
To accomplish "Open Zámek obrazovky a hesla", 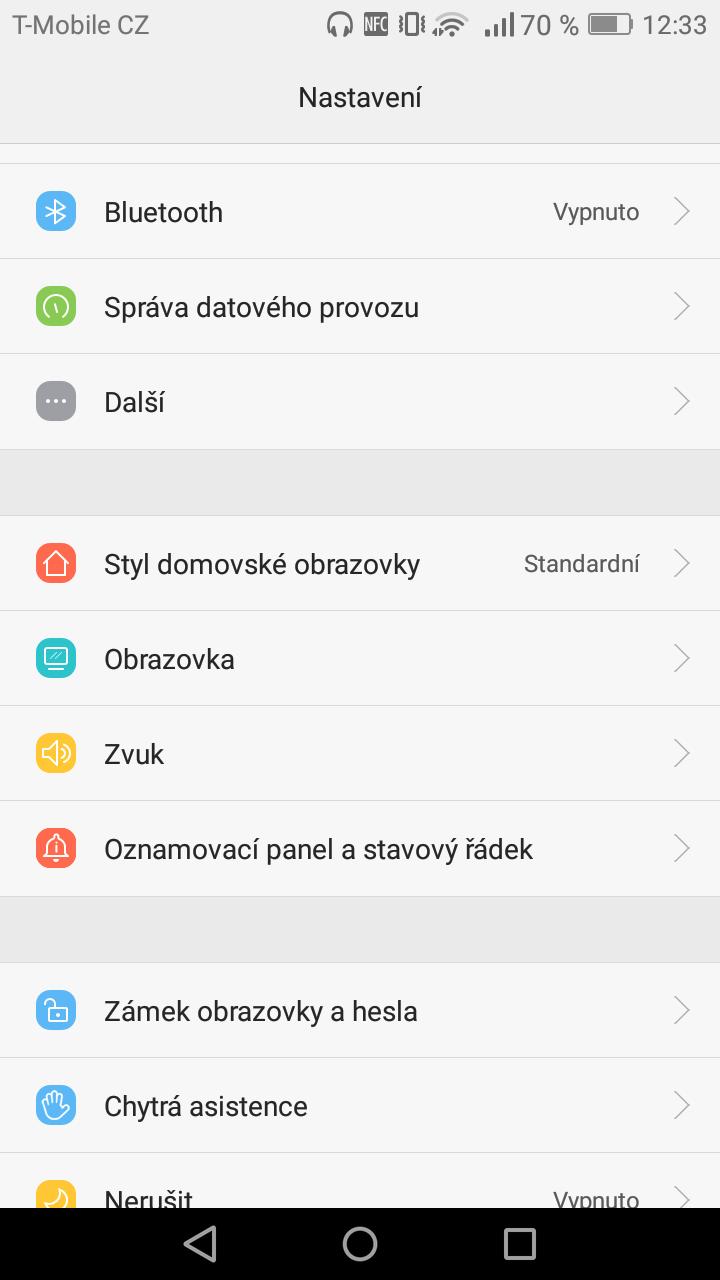I will click(x=360, y=1011).
